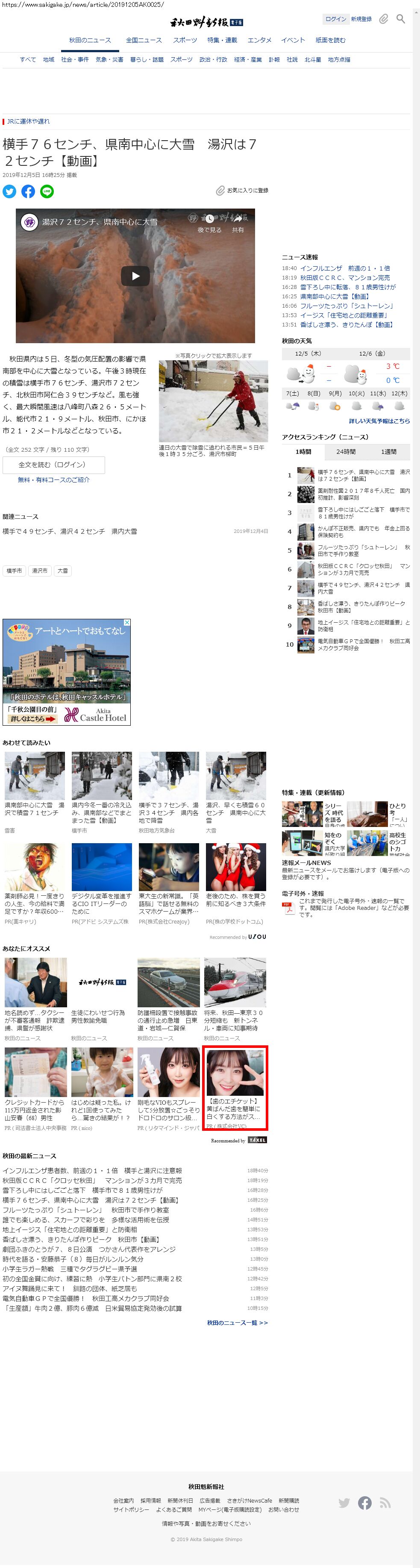Switch to the 全国ニュース tab
This screenshot has width=420, height=1568.
144,40
